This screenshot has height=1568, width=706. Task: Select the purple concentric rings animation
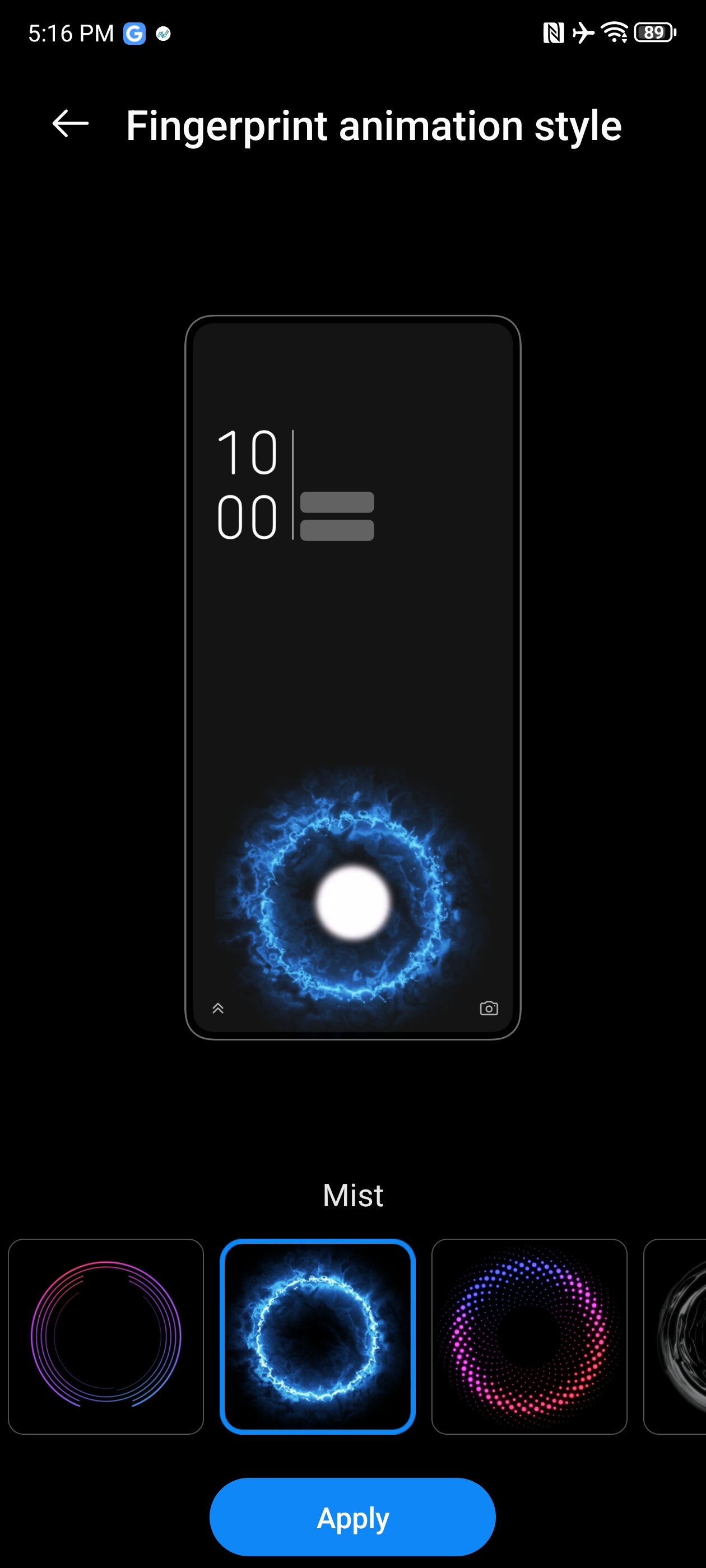tap(106, 1336)
